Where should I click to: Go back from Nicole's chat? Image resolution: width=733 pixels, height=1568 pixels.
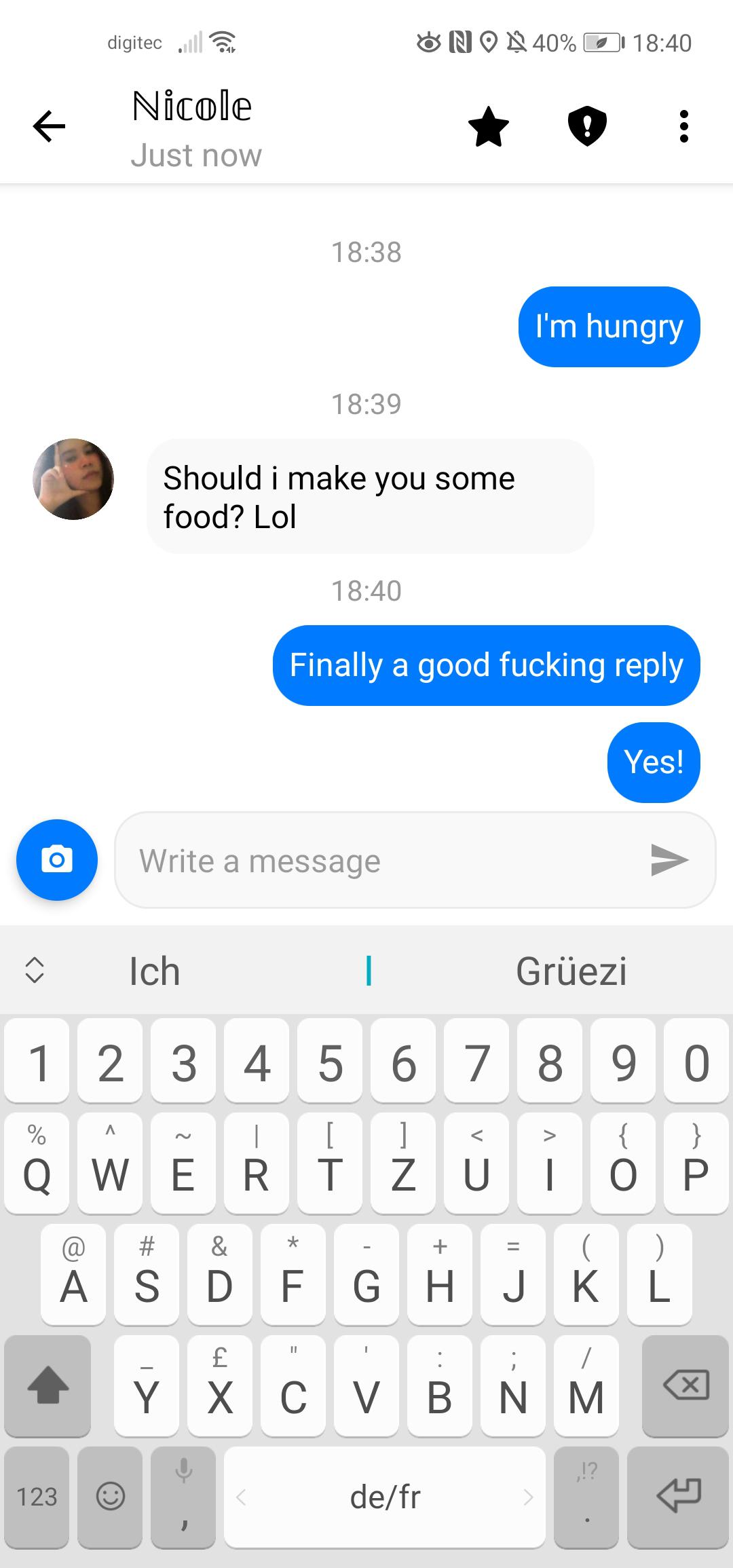click(49, 127)
